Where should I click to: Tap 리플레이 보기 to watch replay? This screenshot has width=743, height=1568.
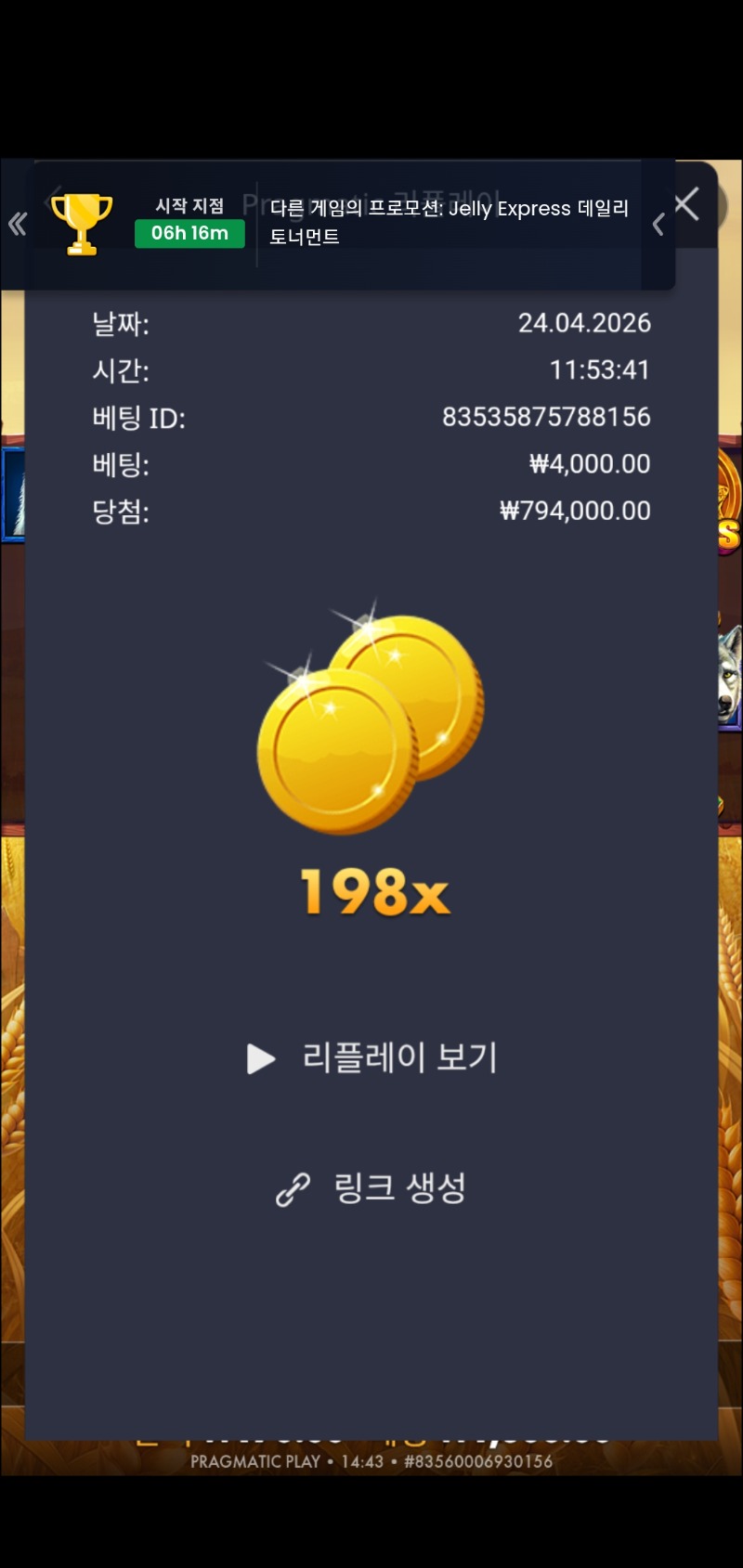[x=372, y=1057]
